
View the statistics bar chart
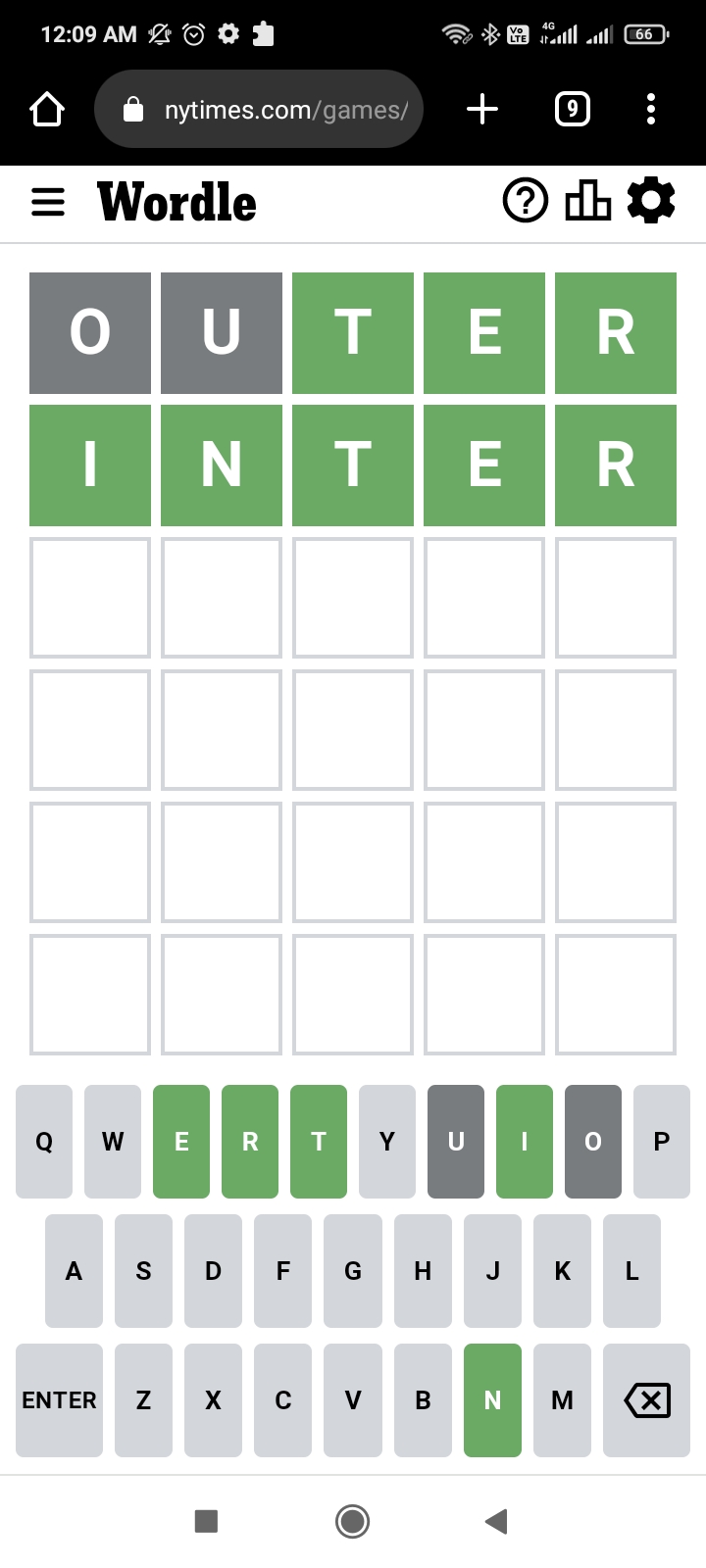point(588,201)
